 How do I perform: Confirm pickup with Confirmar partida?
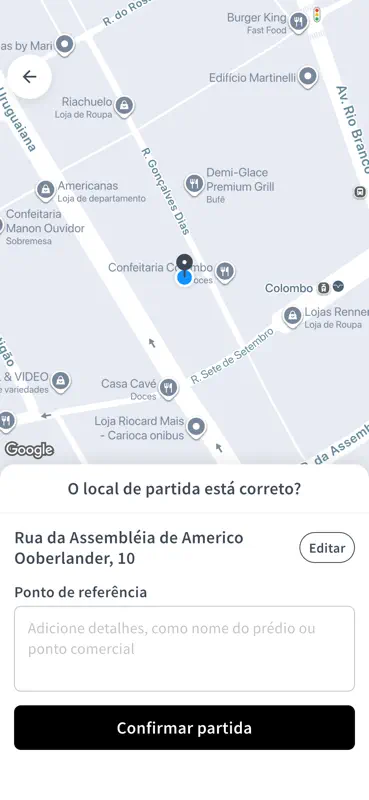tap(184, 728)
